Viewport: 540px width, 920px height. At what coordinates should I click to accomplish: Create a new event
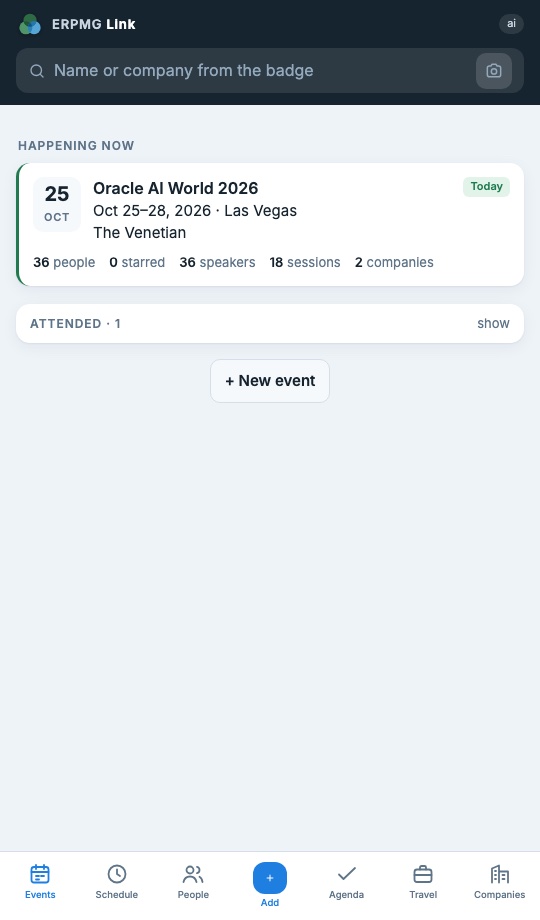pos(270,381)
